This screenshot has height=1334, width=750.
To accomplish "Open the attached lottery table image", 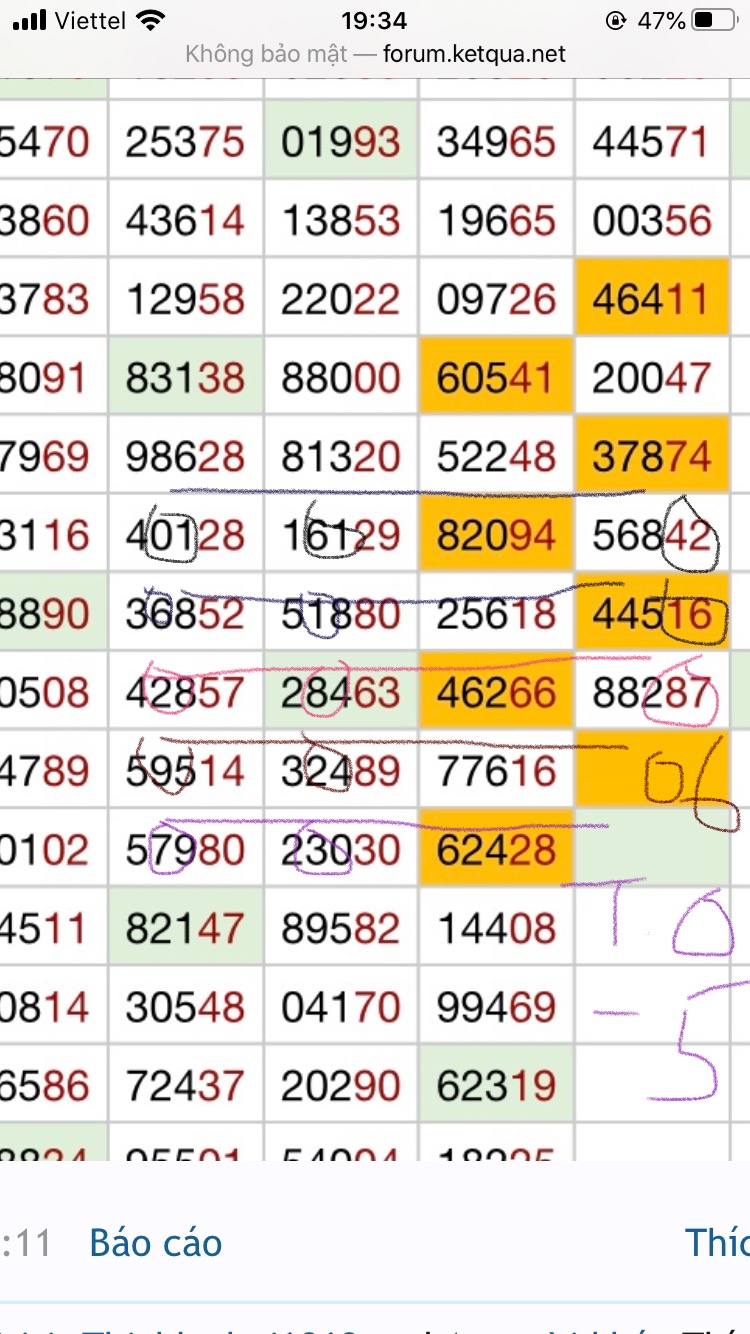I will [x=375, y=620].
